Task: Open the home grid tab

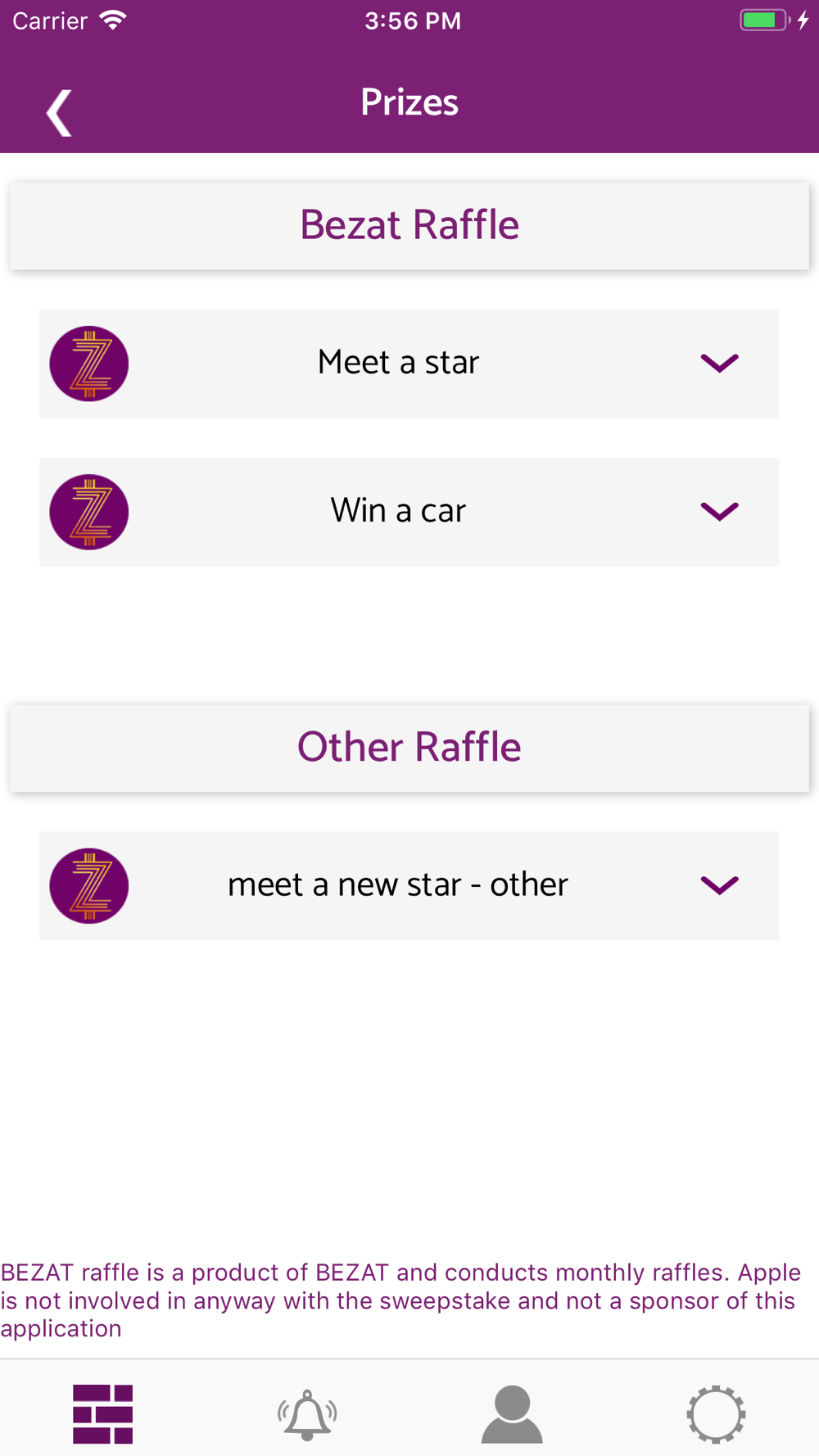Action: click(102, 1413)
